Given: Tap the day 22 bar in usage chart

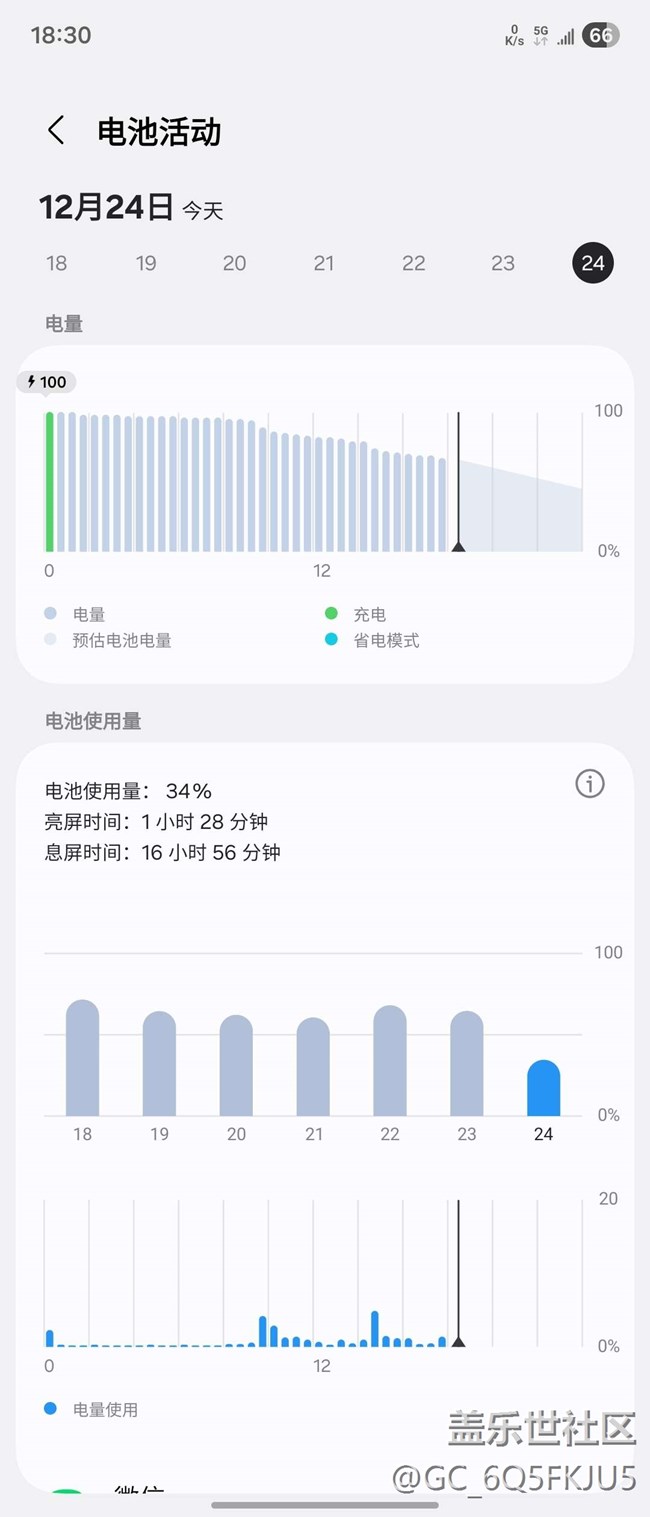Looking at the screenshot, I should 390,1063.
